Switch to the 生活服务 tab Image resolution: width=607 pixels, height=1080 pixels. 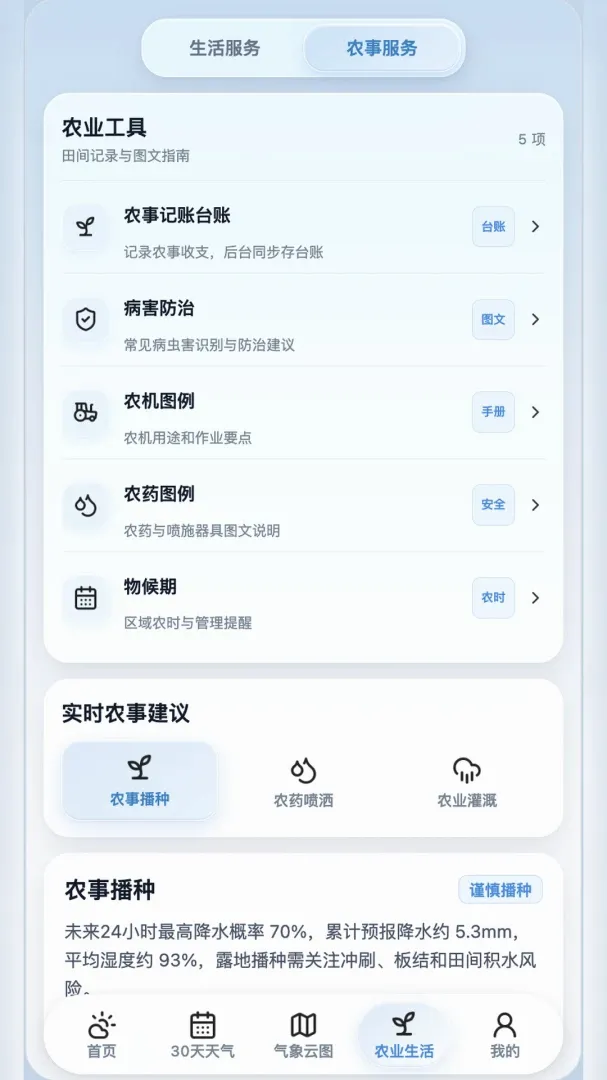(x=225, y=48)
